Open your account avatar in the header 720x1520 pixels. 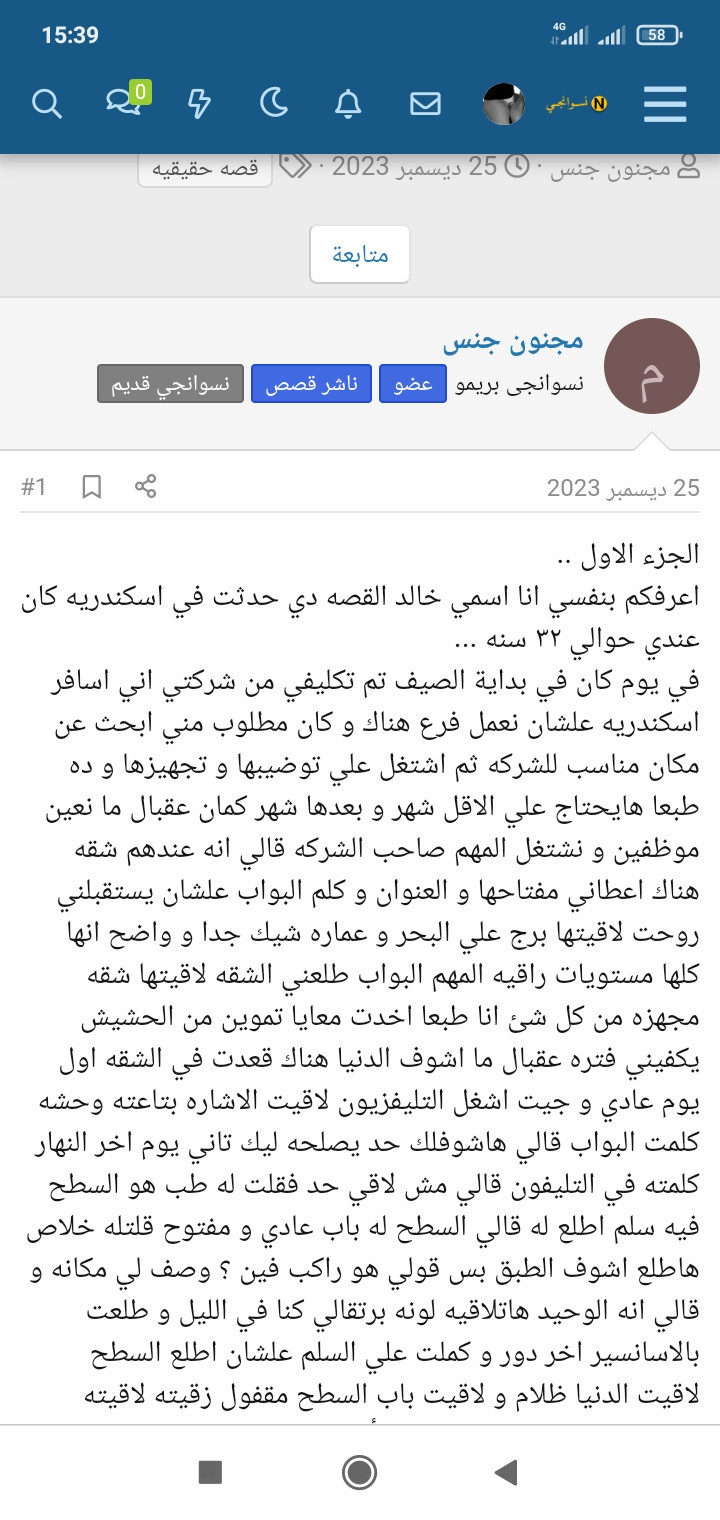[504, 103]
